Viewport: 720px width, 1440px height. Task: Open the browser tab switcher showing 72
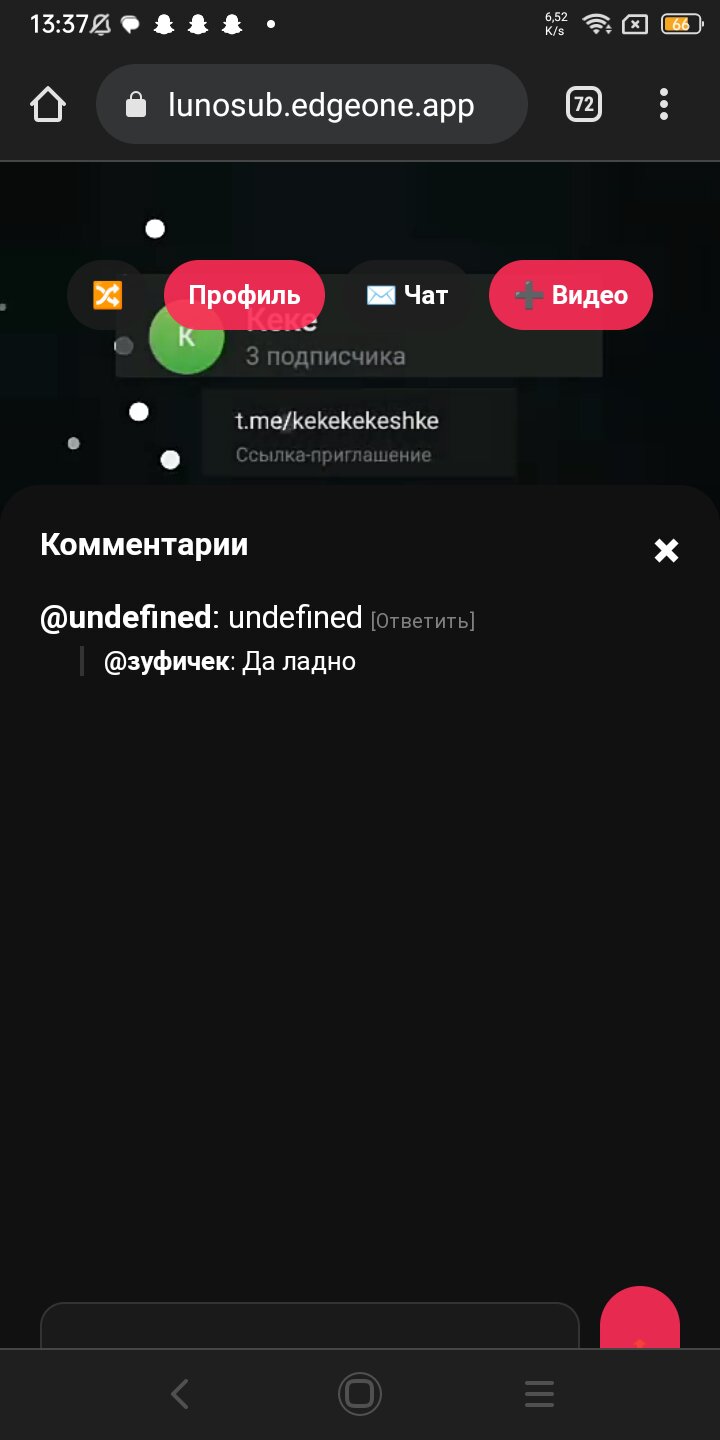[584, 104]
